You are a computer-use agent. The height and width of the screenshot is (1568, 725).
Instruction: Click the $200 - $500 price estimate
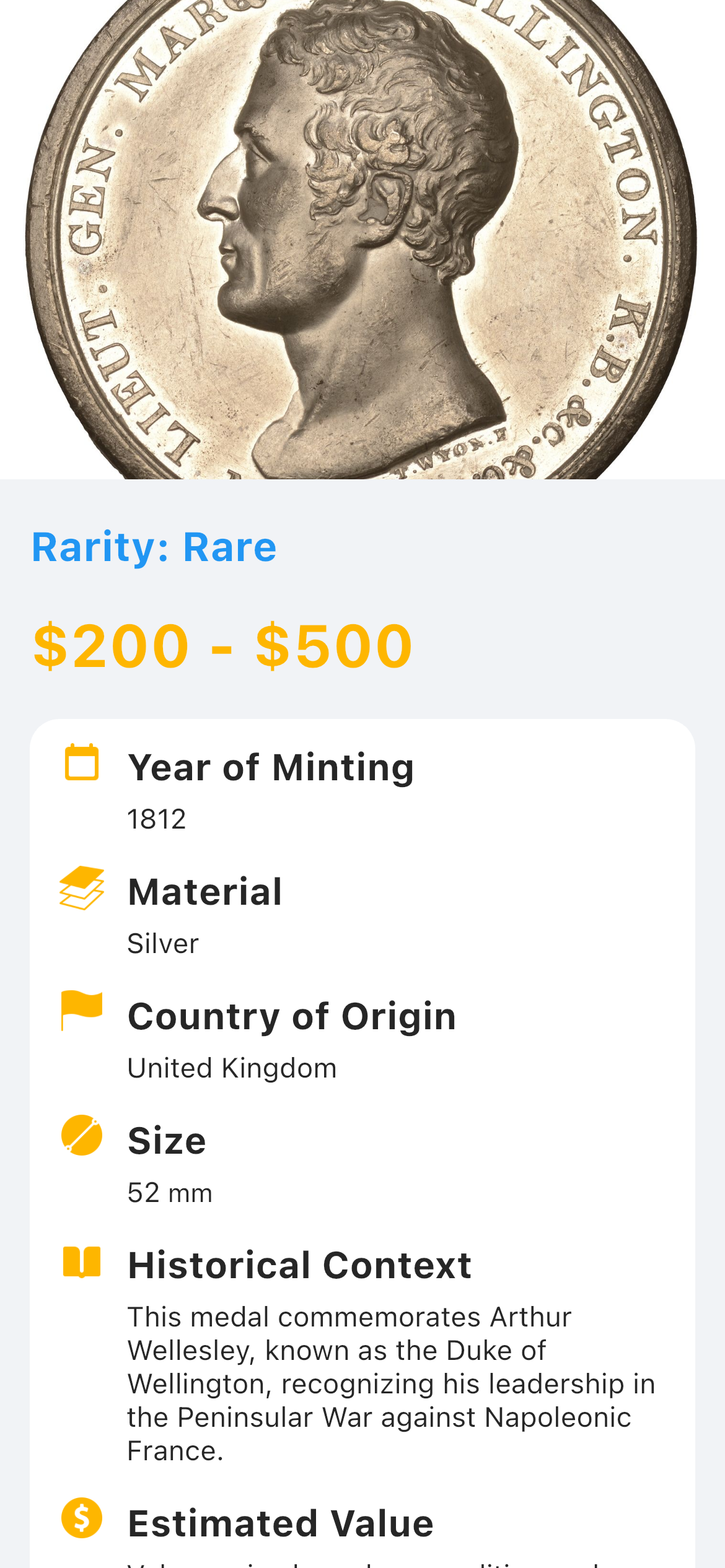[x=222, y=646]
